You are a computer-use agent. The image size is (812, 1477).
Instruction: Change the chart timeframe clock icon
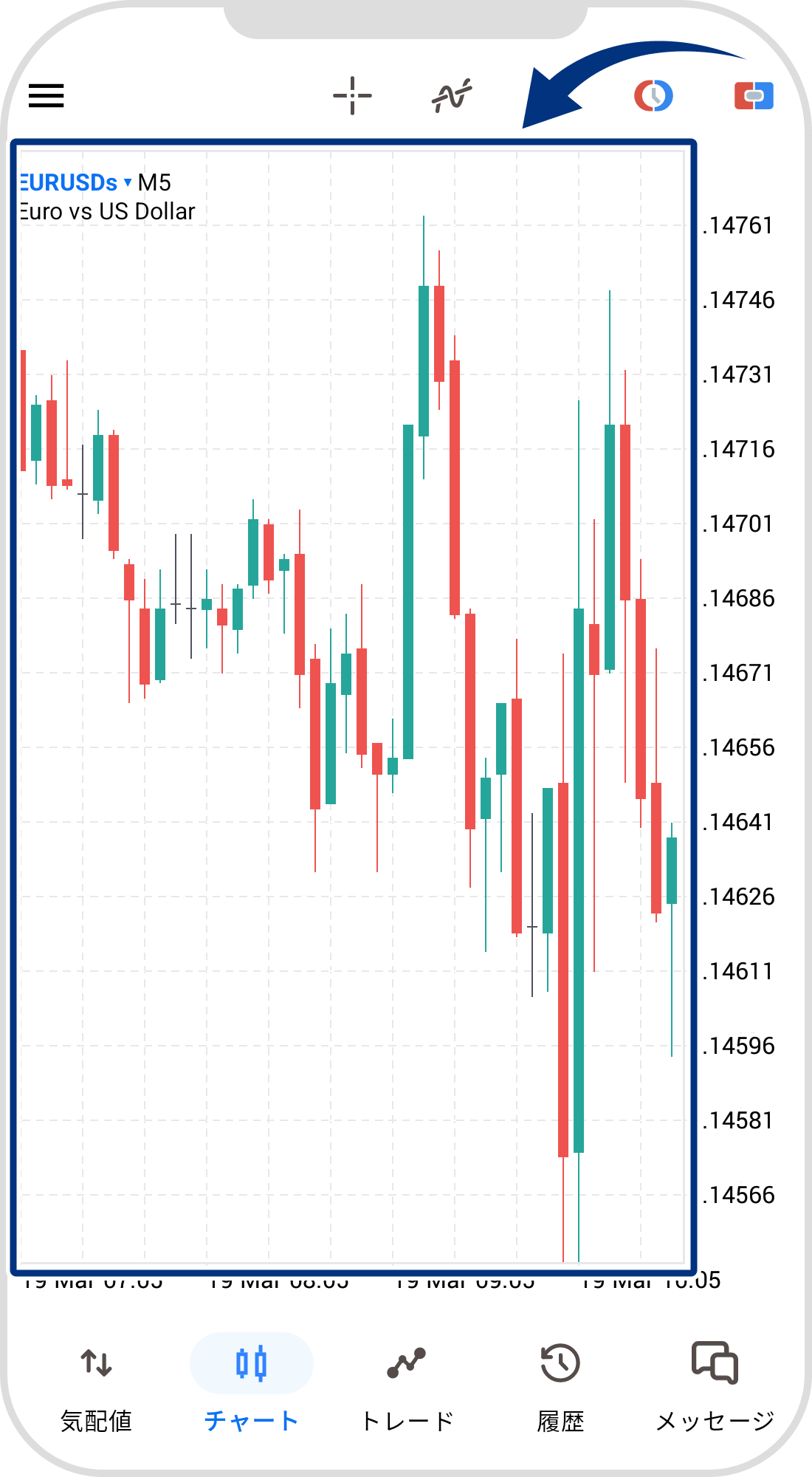click(653, 96)
